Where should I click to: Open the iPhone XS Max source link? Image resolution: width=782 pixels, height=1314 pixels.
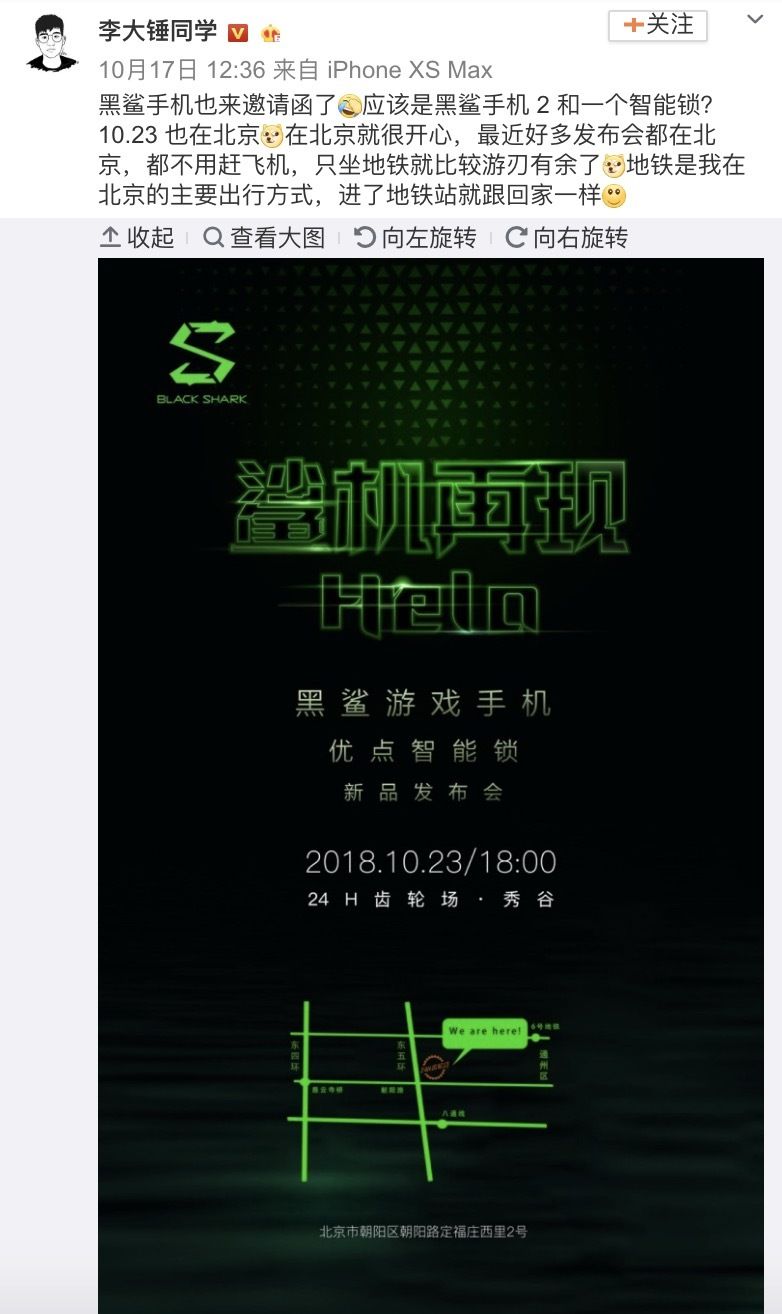(410, 70)
